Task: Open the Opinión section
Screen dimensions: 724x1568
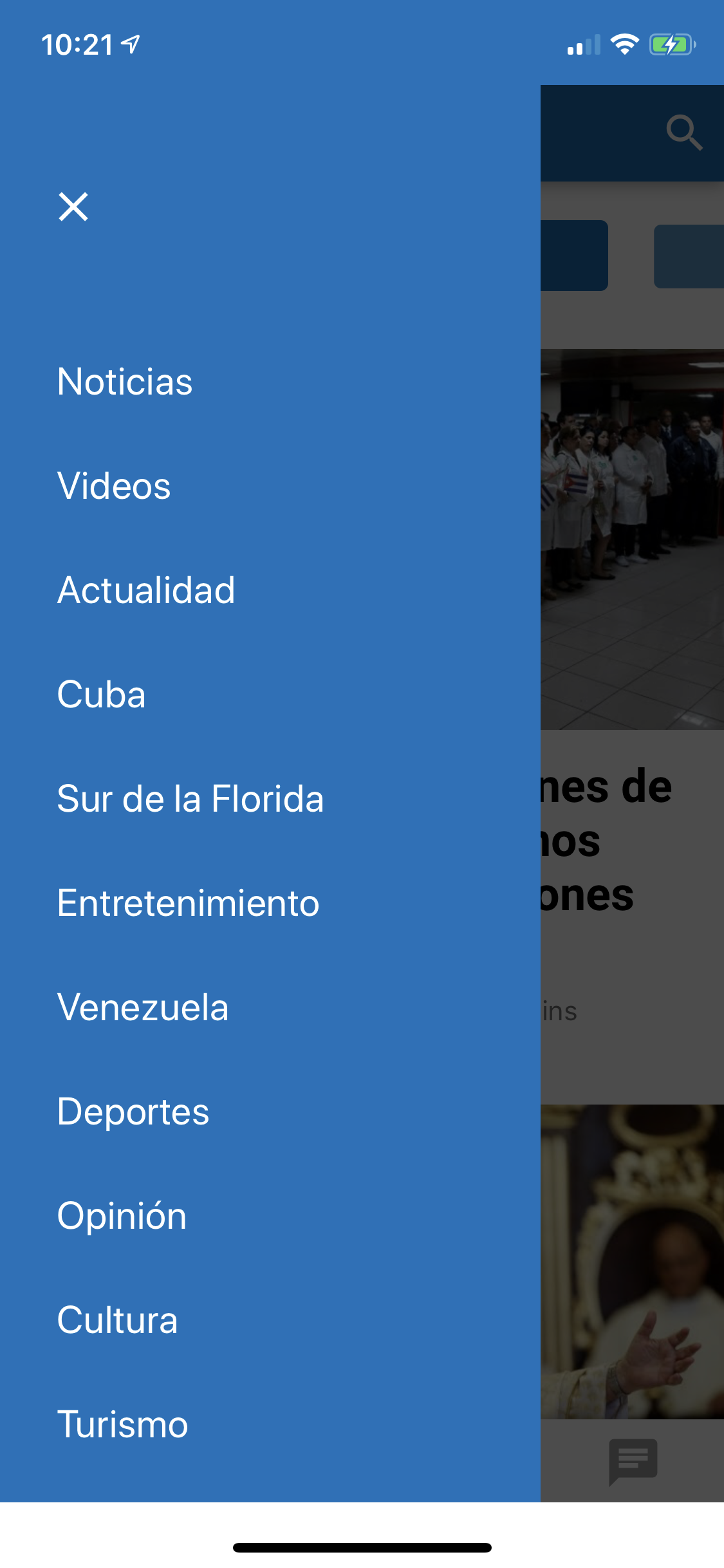Action: [x=122, y=1216]
